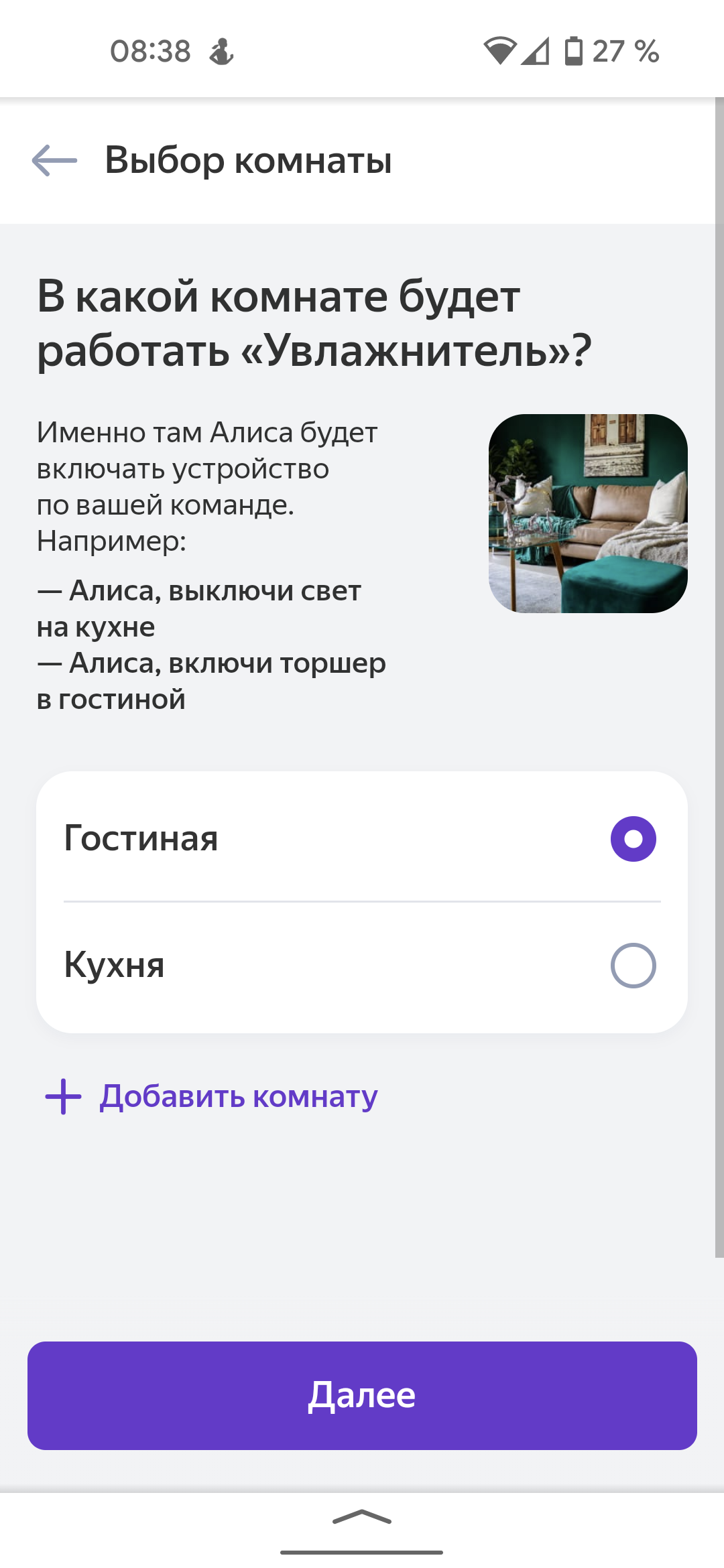Continue with the Далее button
Viewport: 724px width, 1568px height.
point(362,1395)
